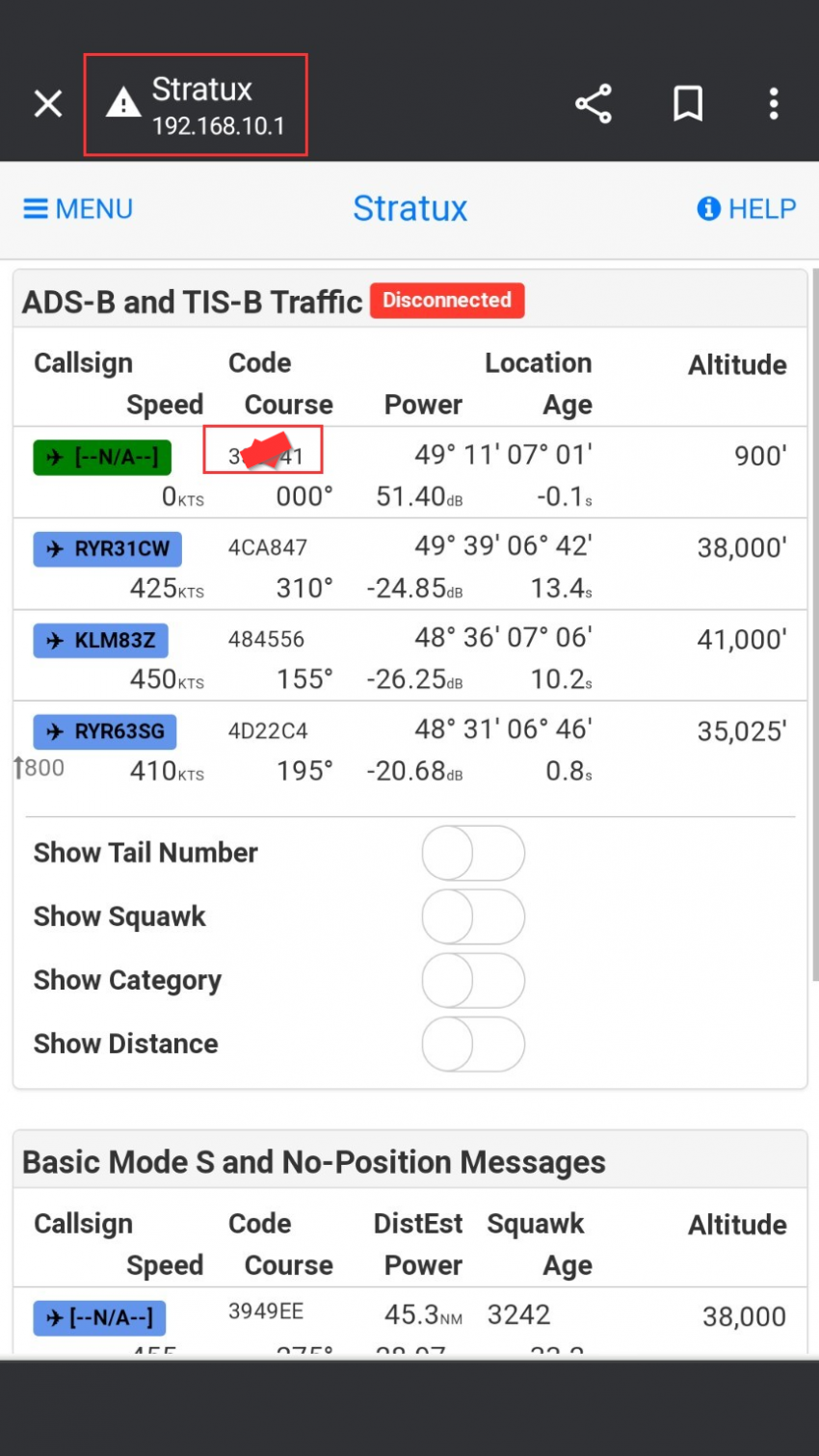Image resolution: width=819 pixels, height=1456 pixels.
Task: Tap the KLM83Z callsign badge
Action: [100, 641]
